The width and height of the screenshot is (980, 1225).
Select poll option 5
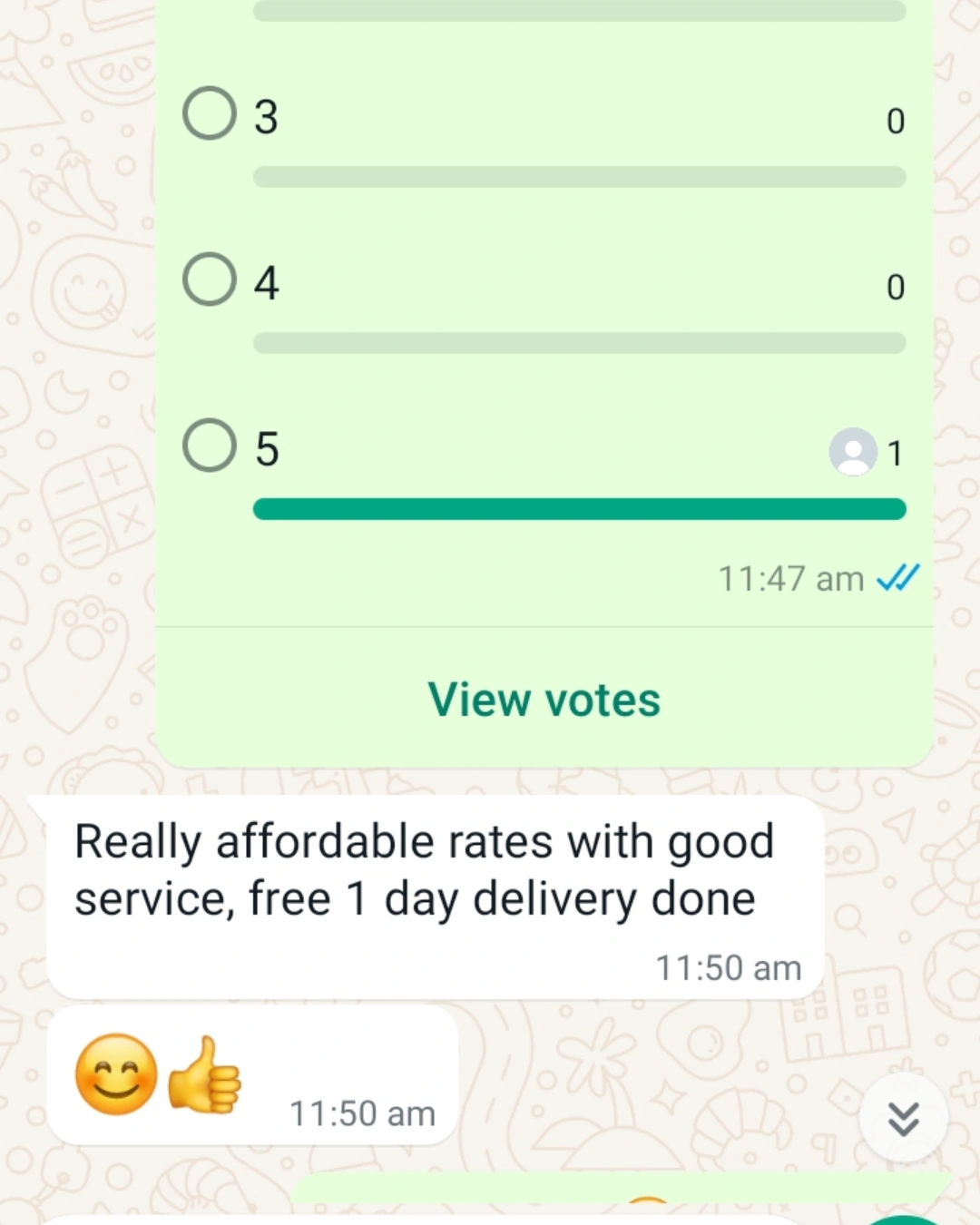click(x=210, y=446)
